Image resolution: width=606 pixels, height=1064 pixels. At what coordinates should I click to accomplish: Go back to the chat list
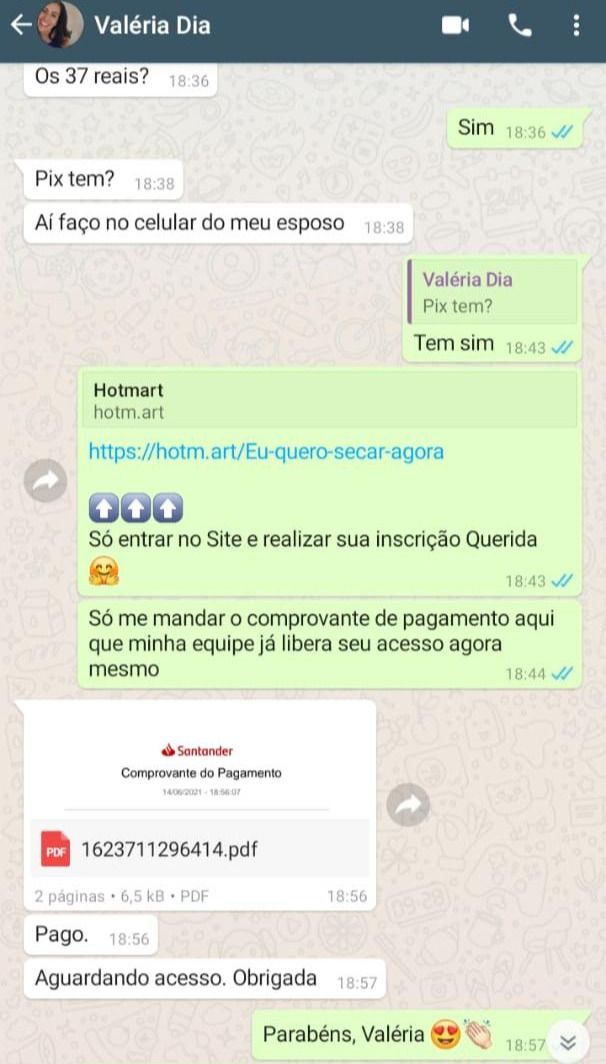click(19, 25)
